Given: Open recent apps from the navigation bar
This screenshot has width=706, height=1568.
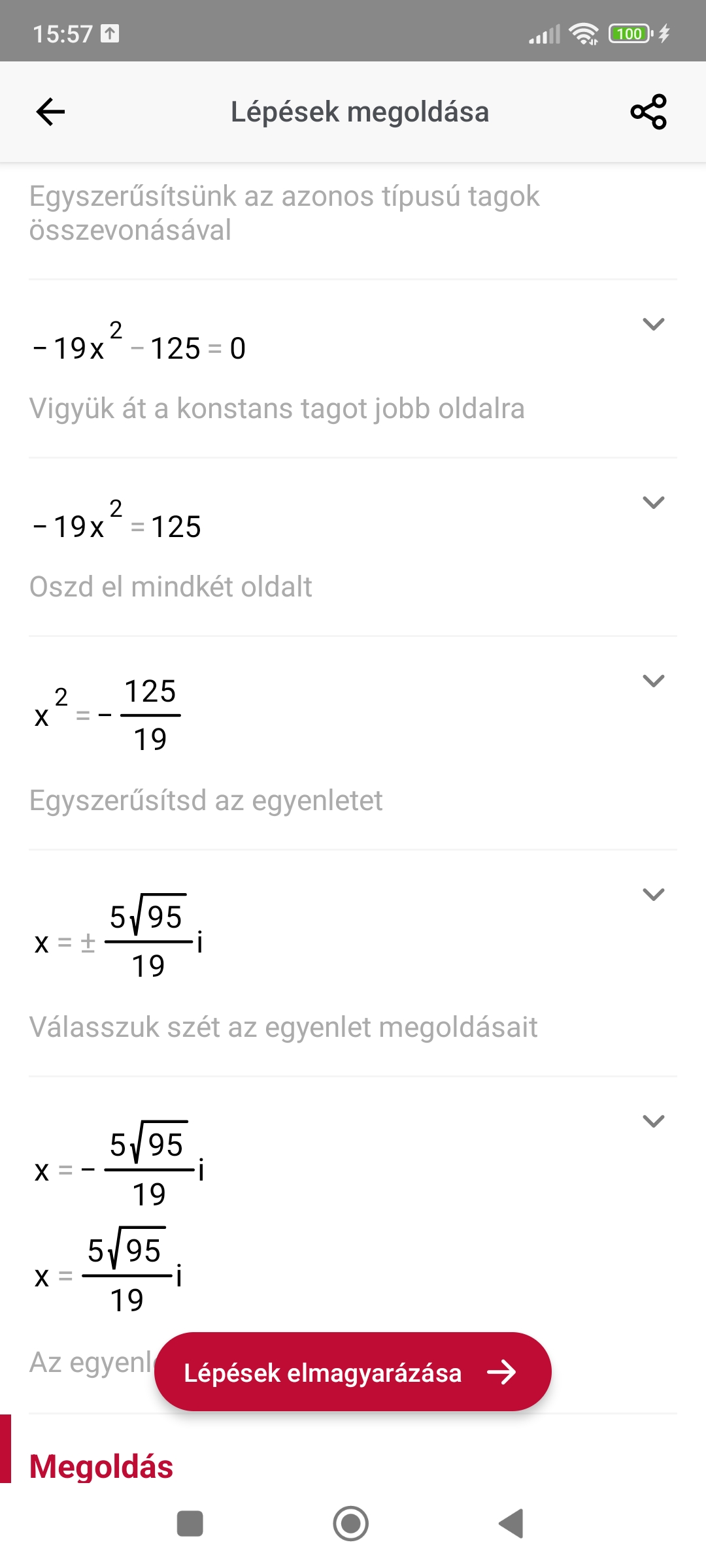Looking at the screenshot, I should (x=190, y=1524).
